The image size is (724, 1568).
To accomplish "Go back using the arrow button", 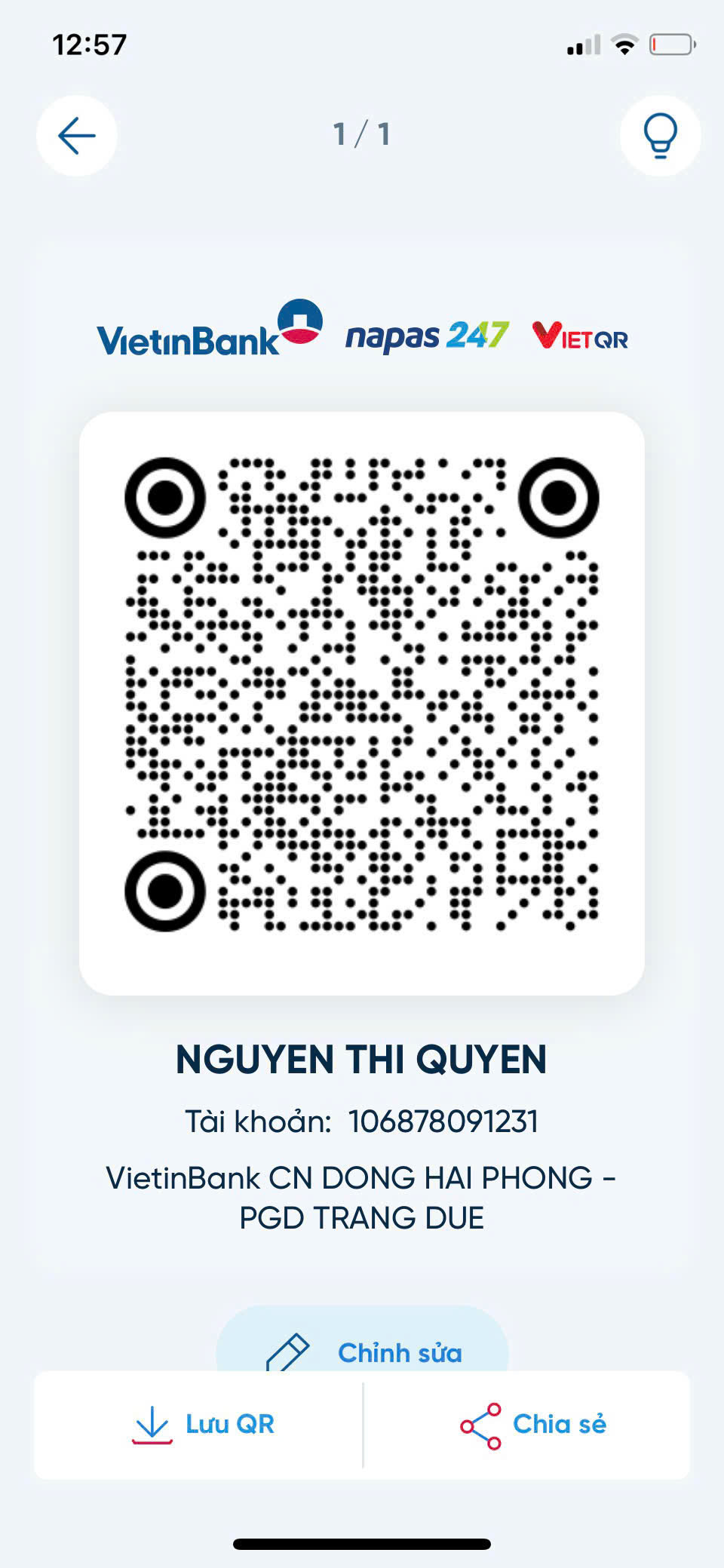I will tap(77, 136).
